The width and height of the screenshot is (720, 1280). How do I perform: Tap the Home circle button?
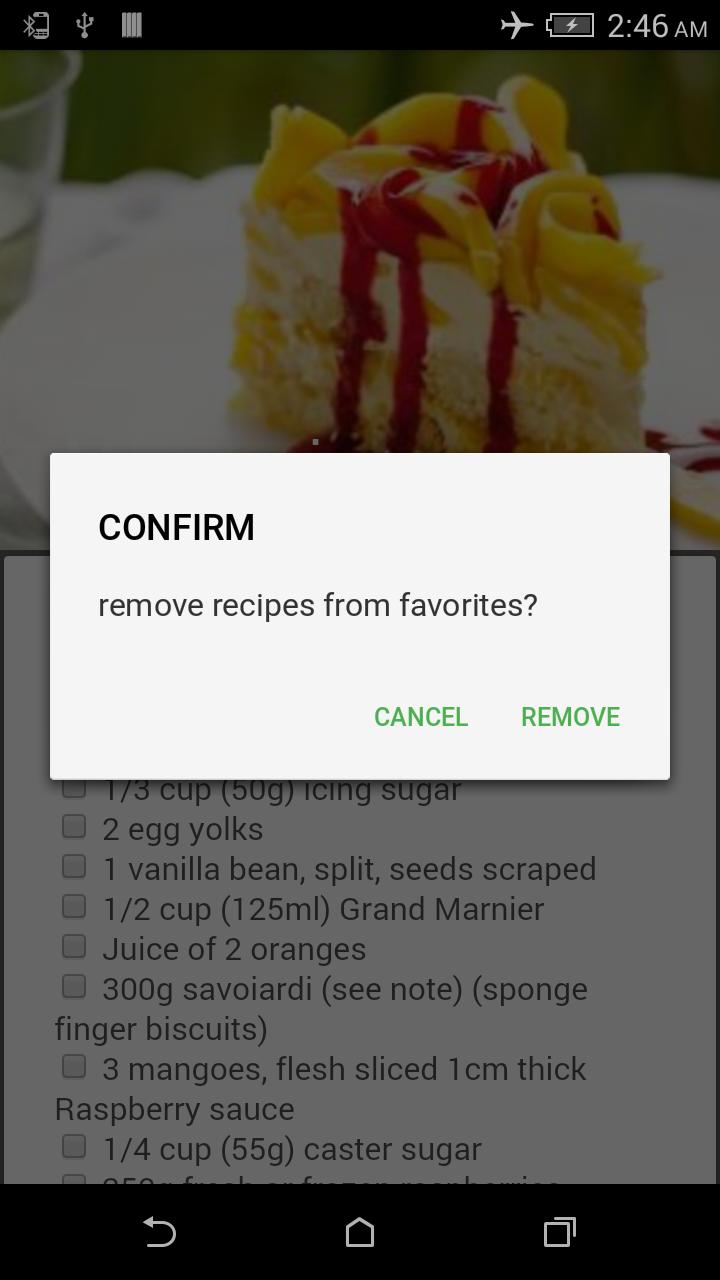tap(359, 1232)
